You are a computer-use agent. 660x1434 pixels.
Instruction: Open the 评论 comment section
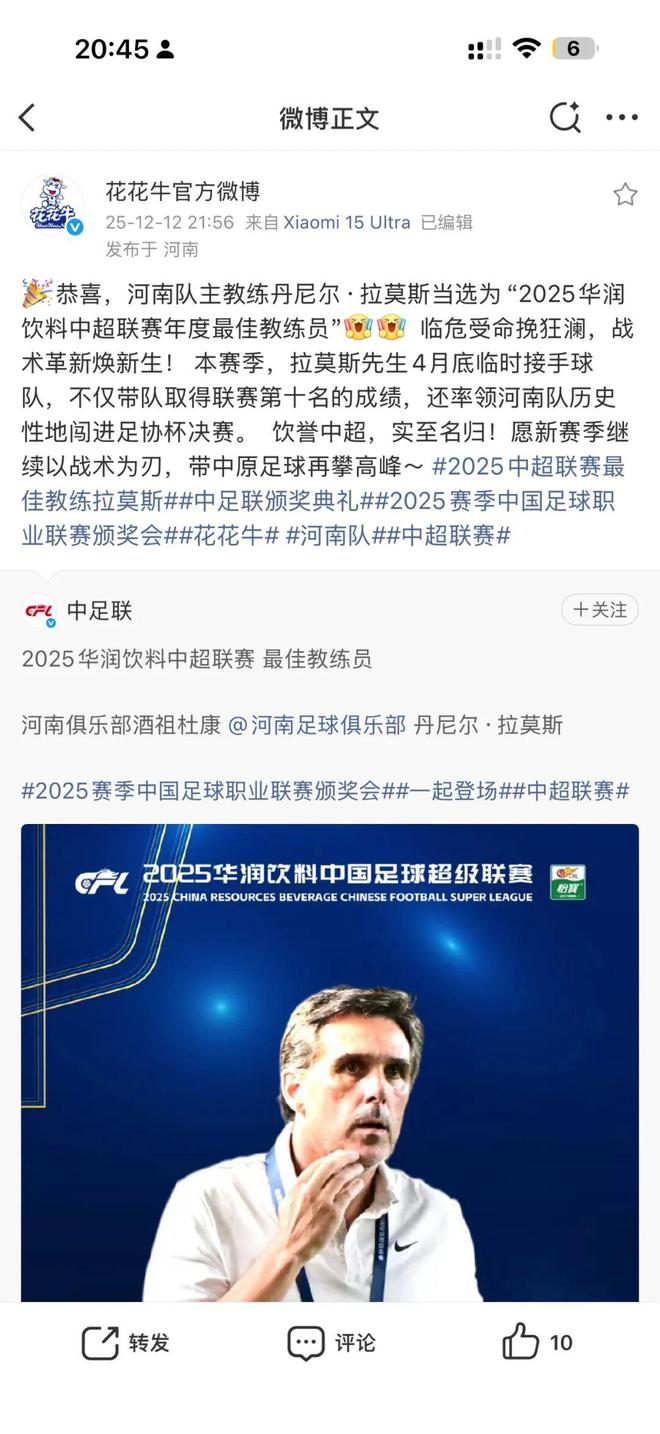(331, 1342)
